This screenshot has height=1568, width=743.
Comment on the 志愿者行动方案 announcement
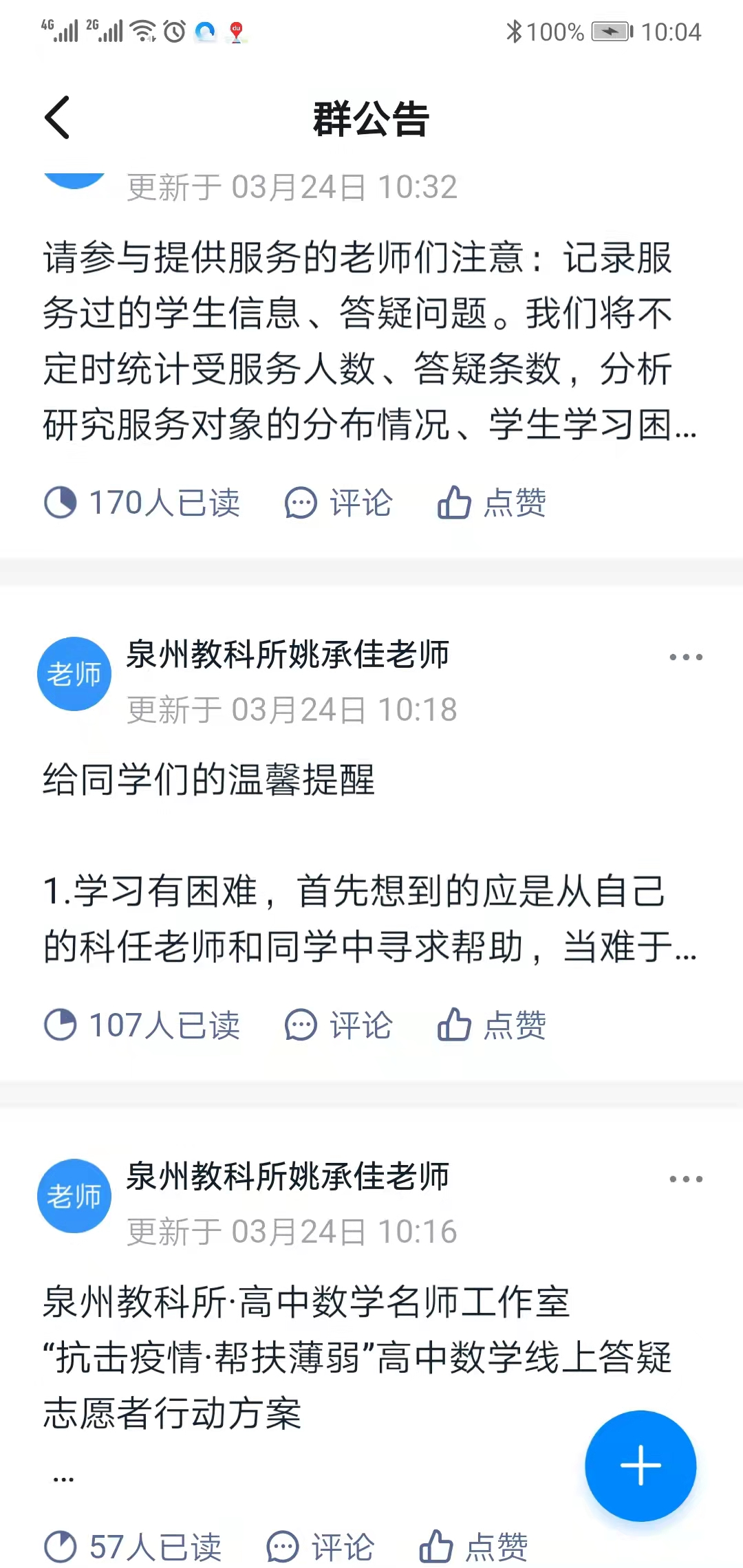click(321, 1547)
